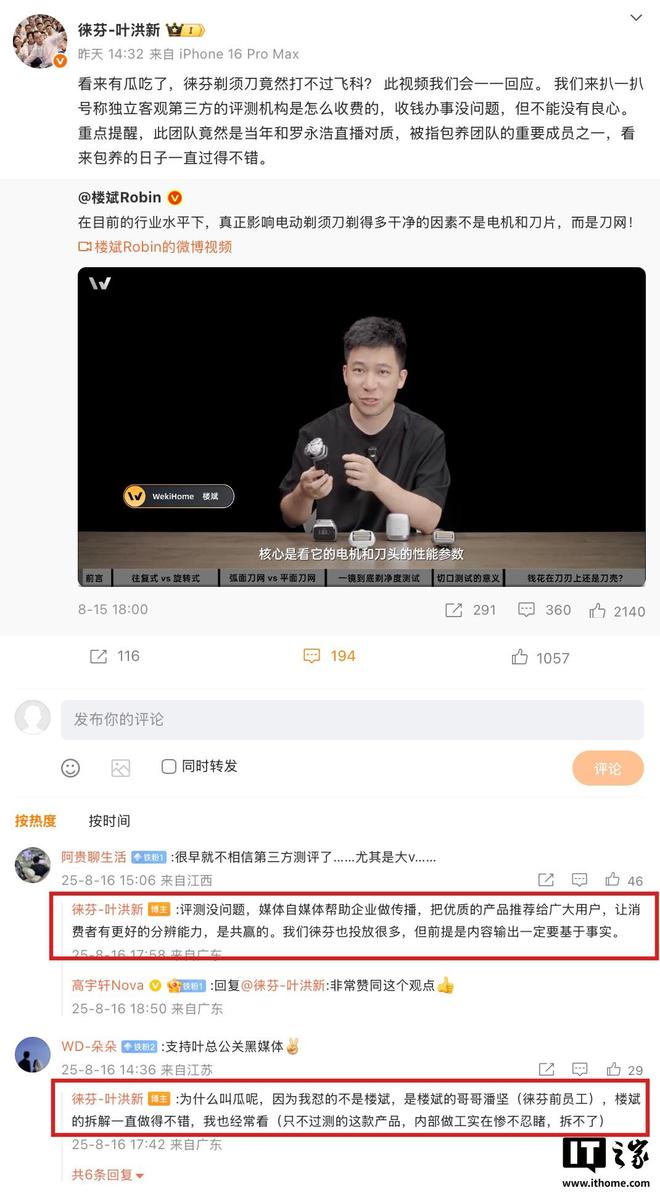Check the 同时转发 checkbox
Viewport: 660px width, 1196px height.
169,766
